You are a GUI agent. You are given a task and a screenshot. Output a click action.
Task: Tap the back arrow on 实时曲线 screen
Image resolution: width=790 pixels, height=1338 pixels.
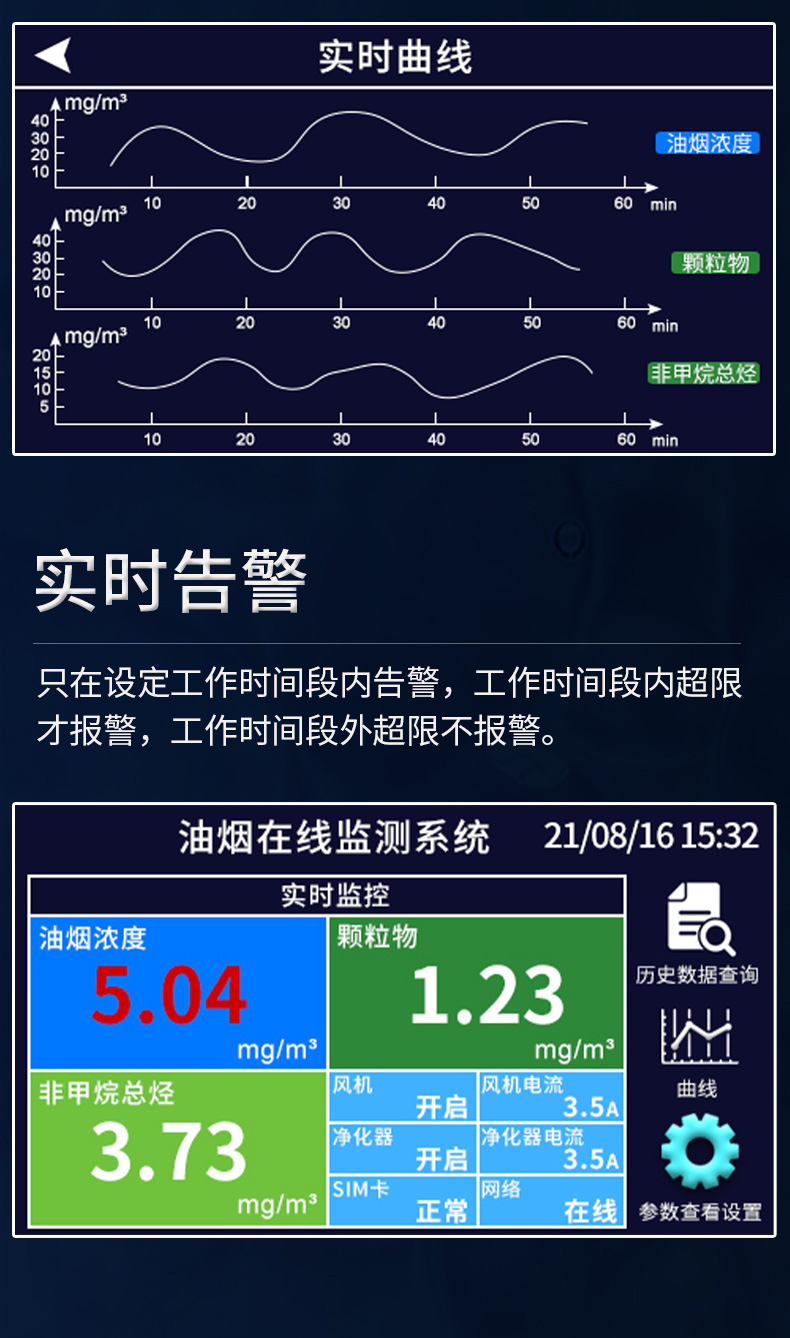click(x=56, y=55)
